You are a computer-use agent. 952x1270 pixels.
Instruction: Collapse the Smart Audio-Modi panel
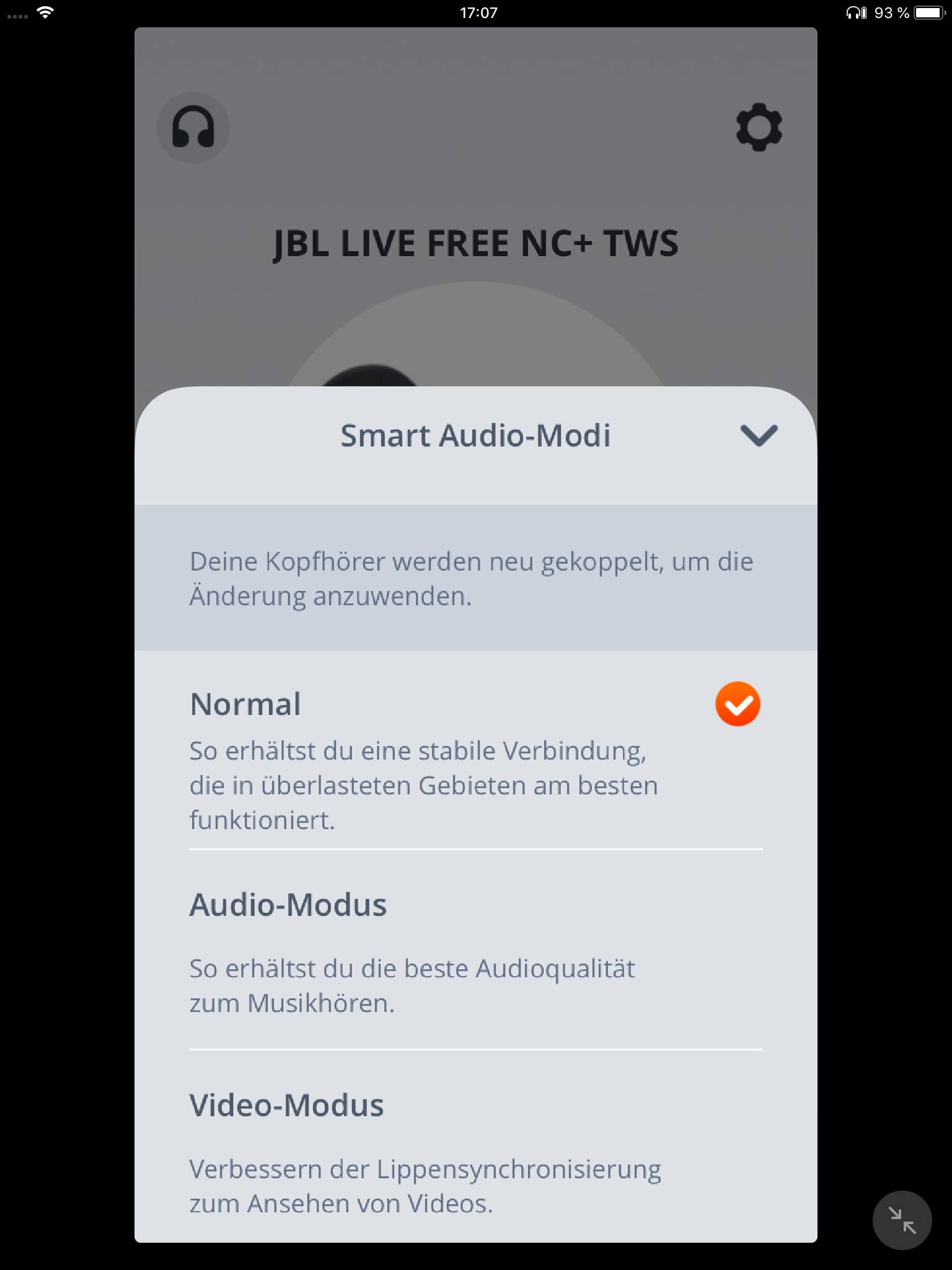point(759,435)
